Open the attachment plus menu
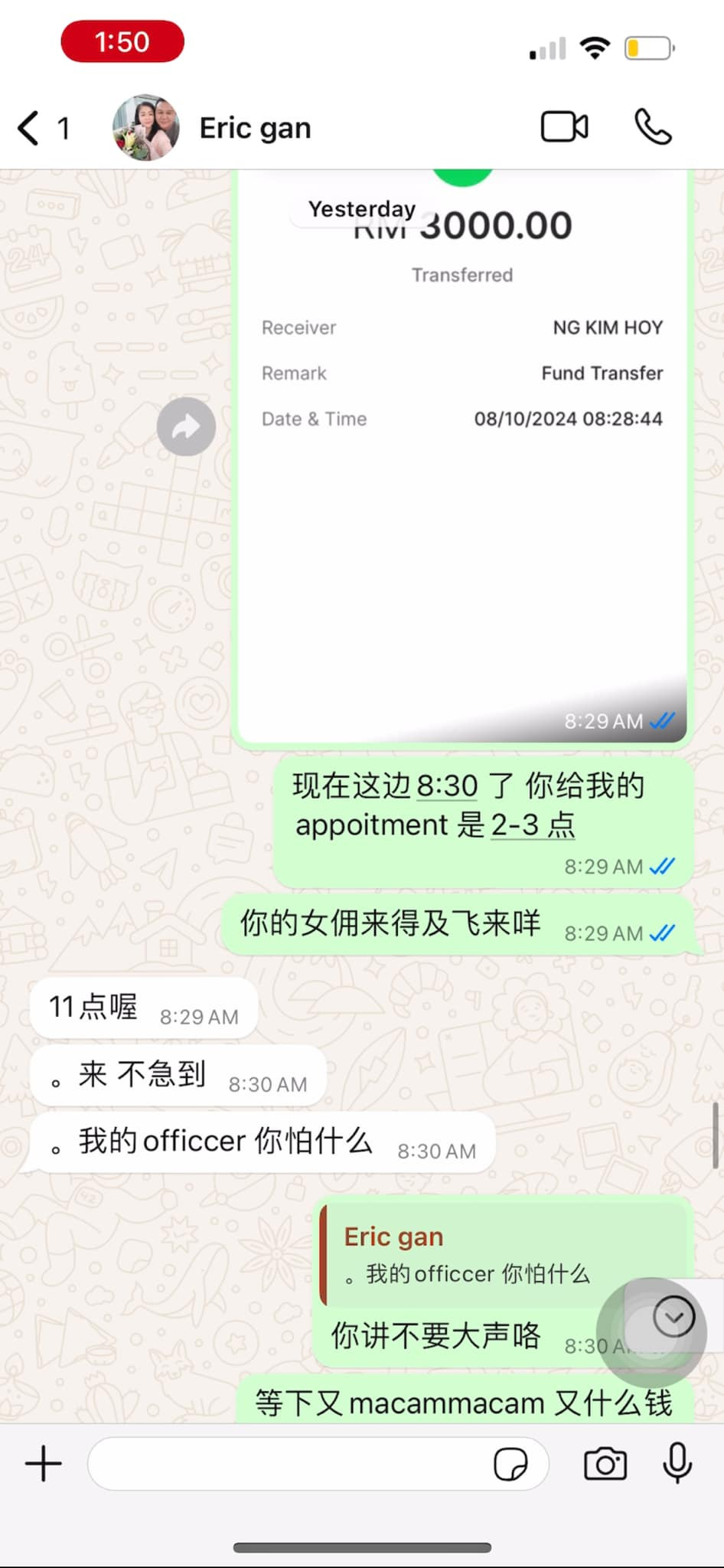724x1568 pixels. (44, 1464)
